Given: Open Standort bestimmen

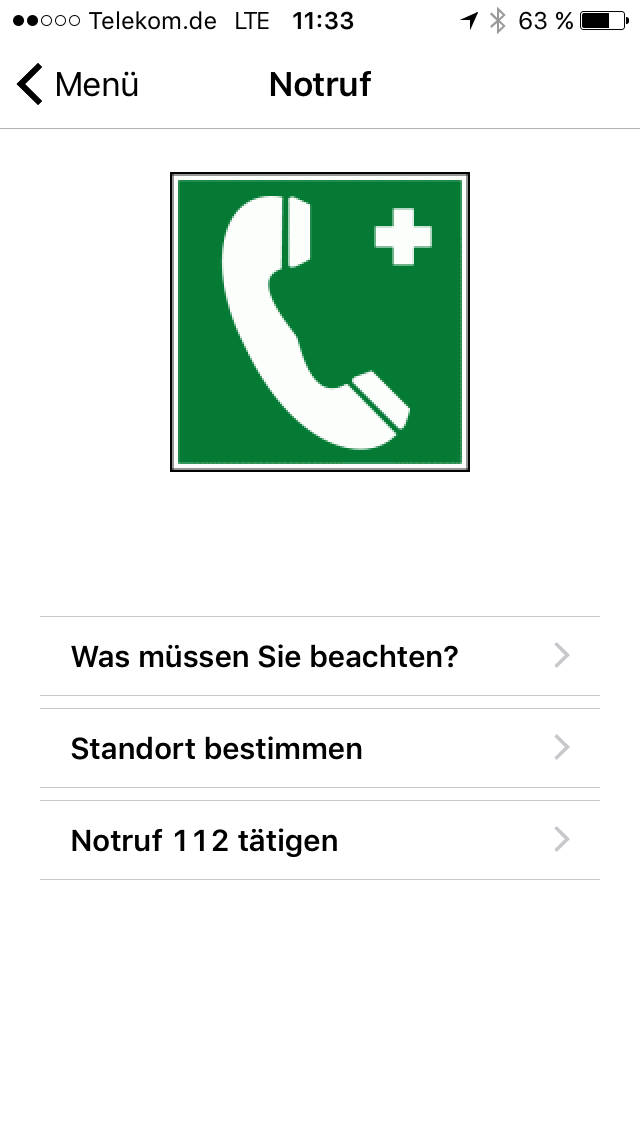Looking at the screenshot, I should (x=320, y=748).
